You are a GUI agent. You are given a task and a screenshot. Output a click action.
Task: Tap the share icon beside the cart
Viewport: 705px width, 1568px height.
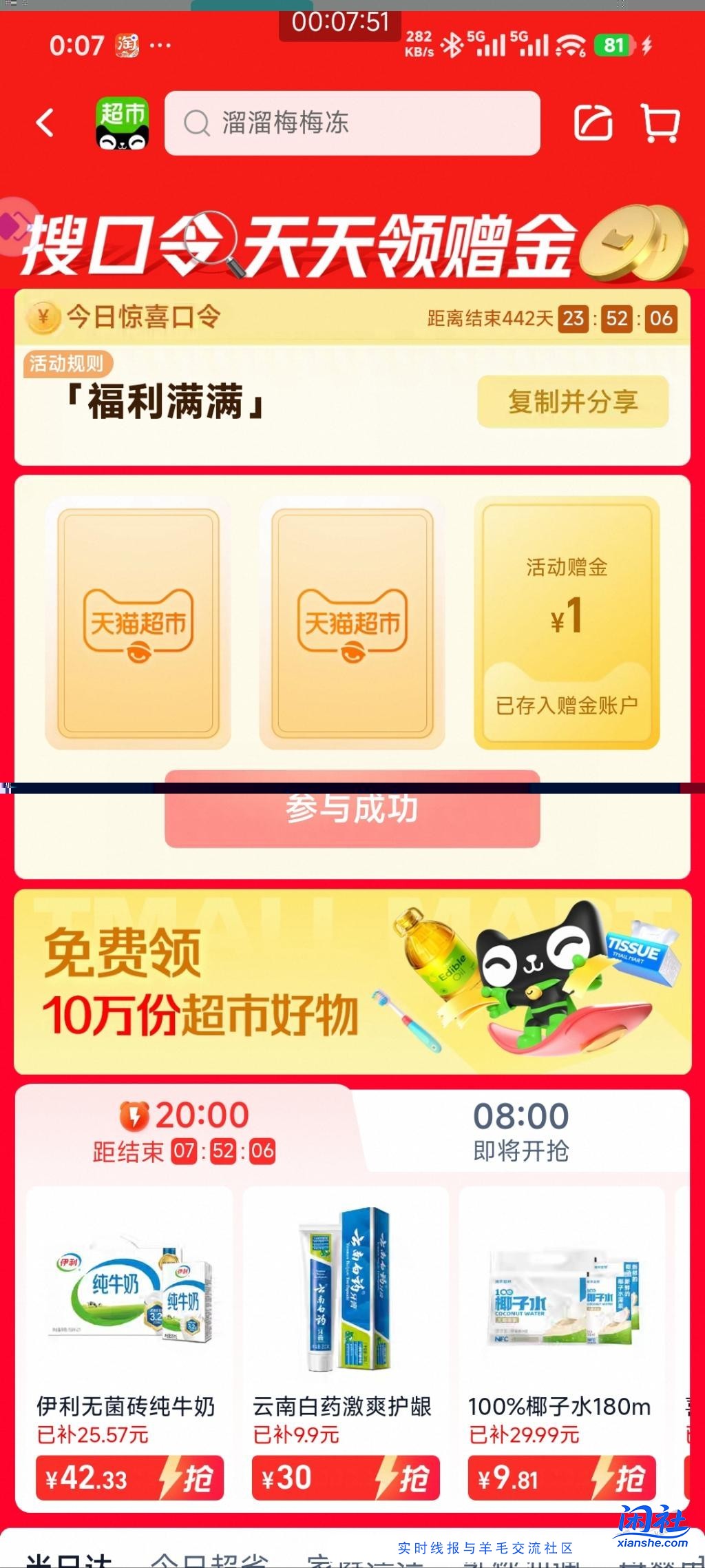point(592,124)
